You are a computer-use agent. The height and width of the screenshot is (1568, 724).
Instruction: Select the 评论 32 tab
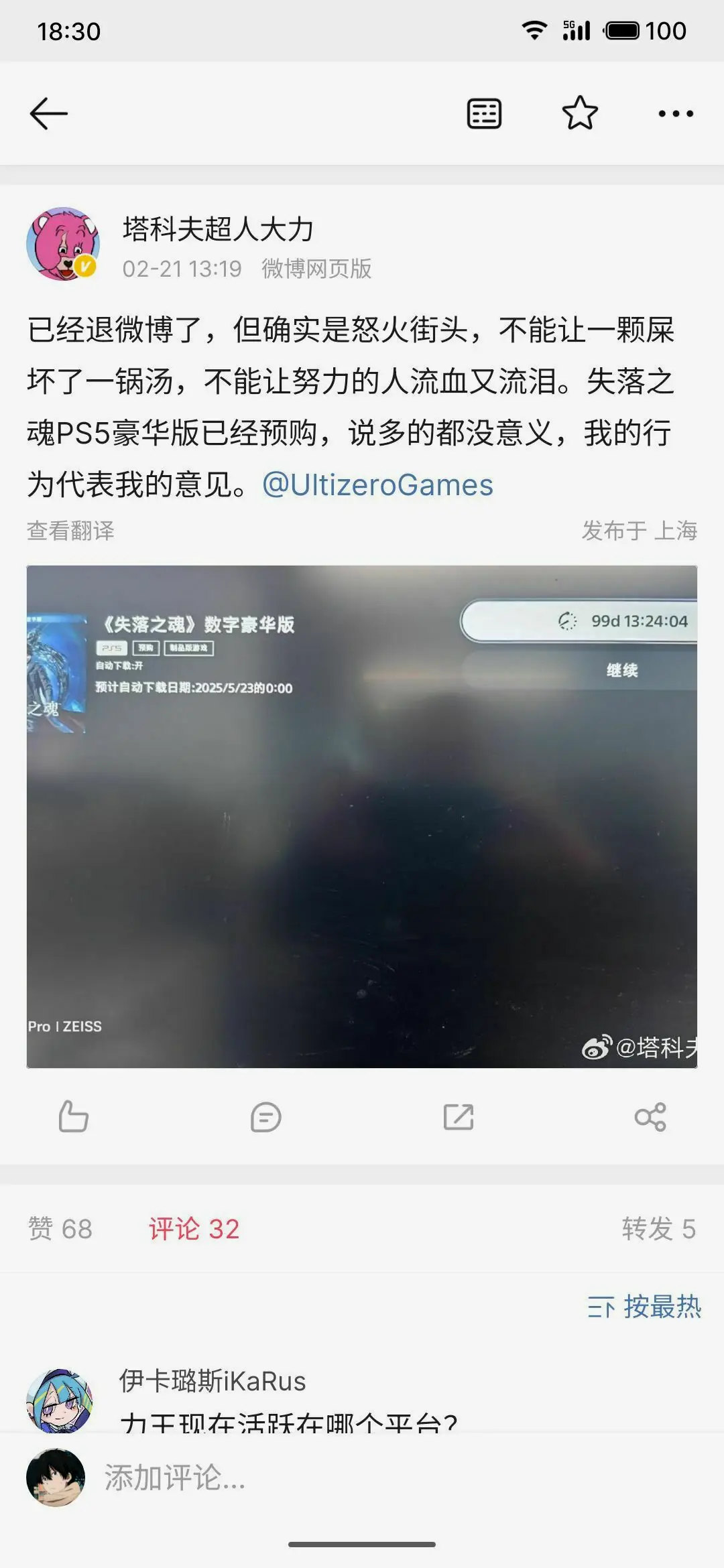(x=194, y=1229)
